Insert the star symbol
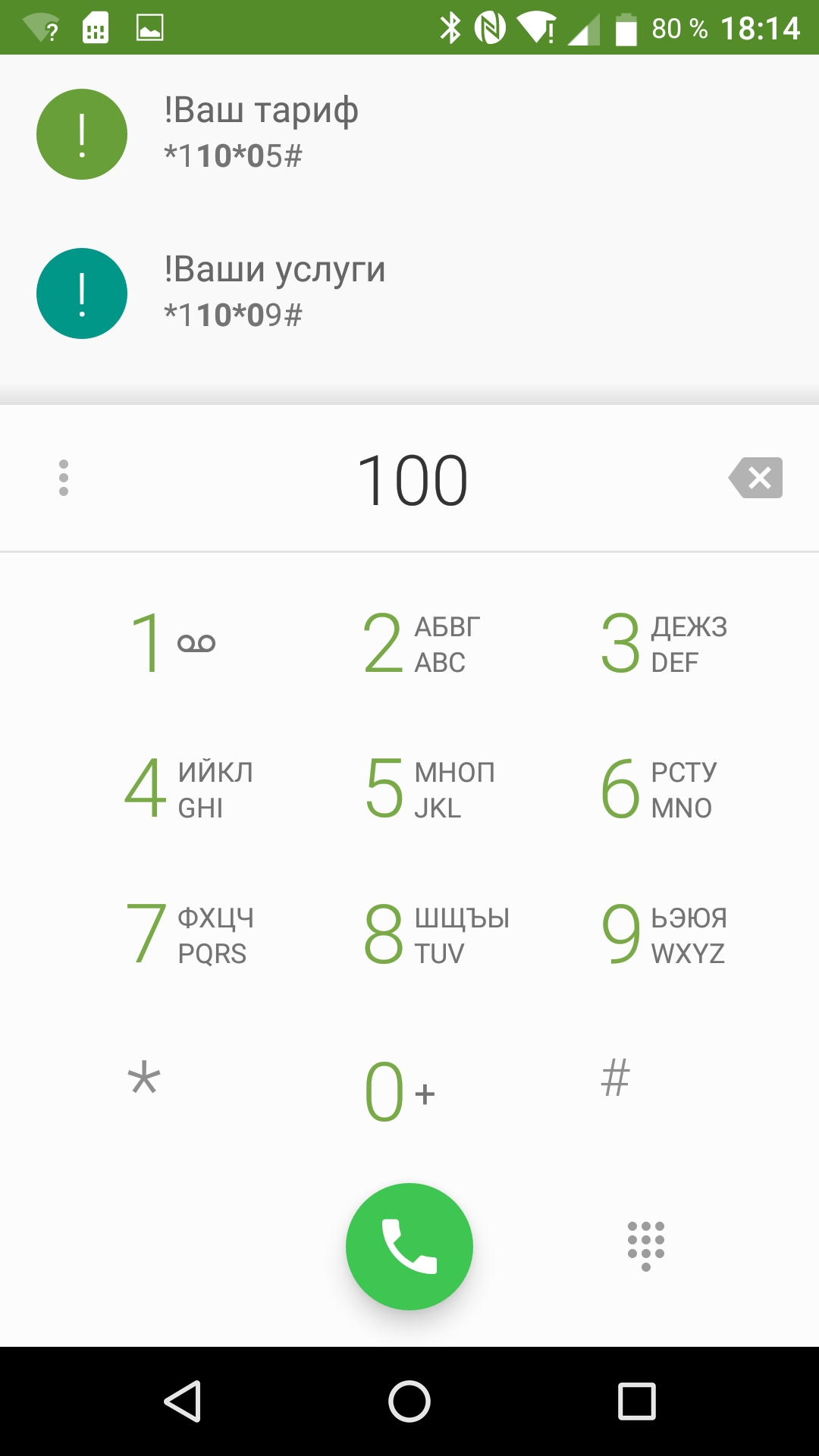This screenshot has width=819, height=1456. (x=144, y=1080)
